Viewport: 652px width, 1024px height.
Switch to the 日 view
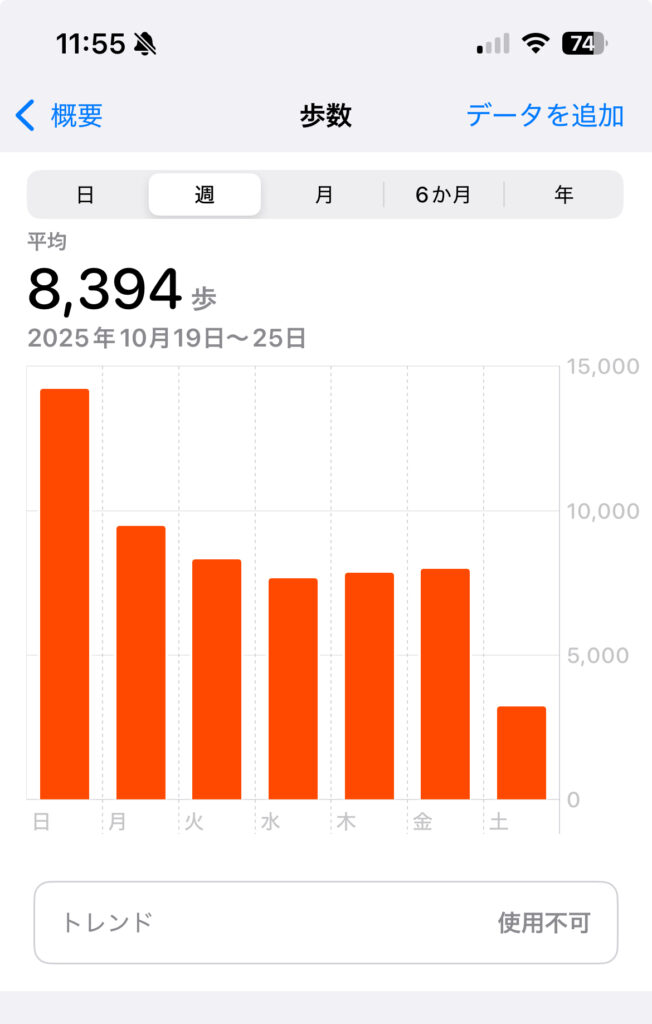pyautogui.click(x=86, y=195)
